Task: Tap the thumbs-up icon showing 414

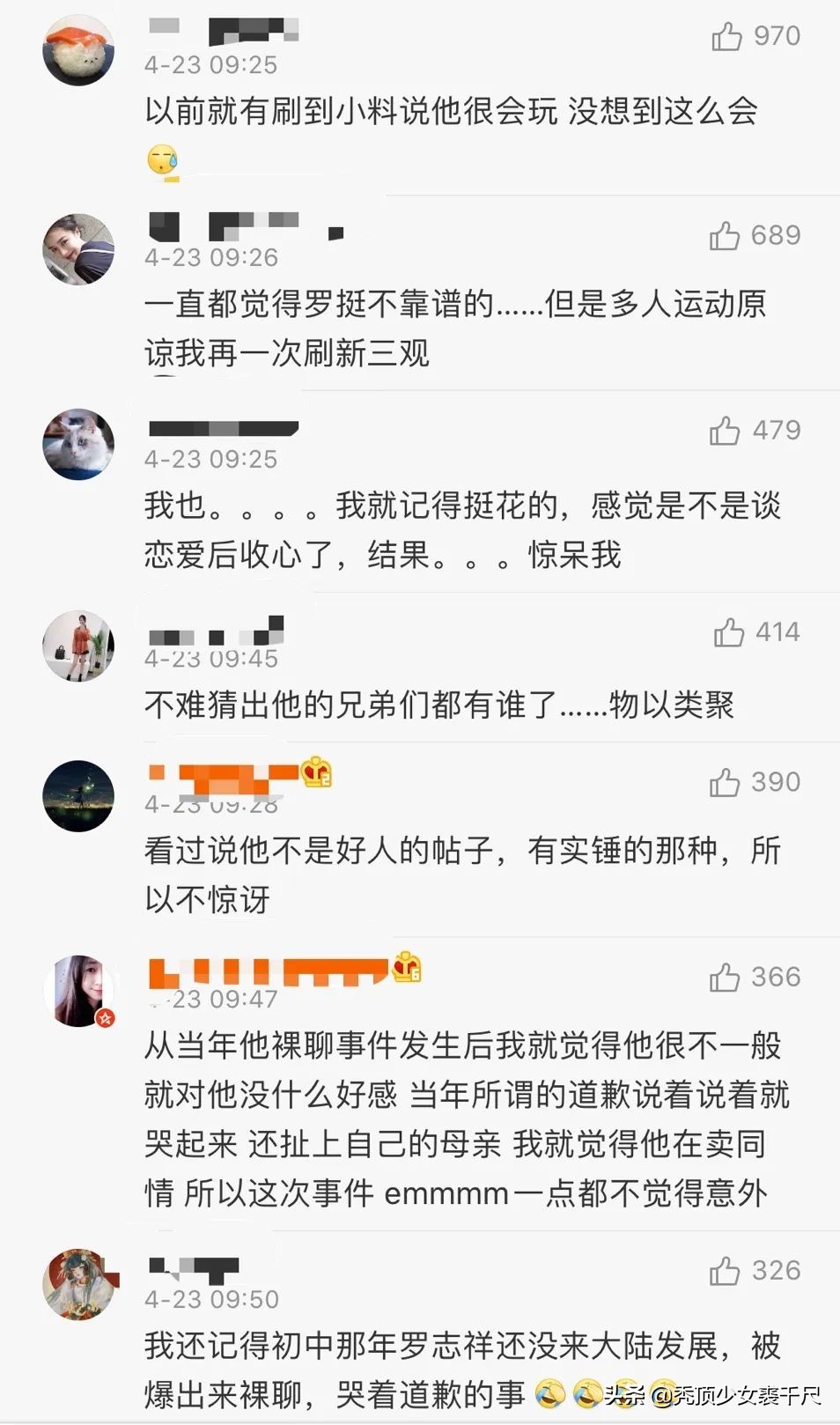Action: tap(726, 631)
